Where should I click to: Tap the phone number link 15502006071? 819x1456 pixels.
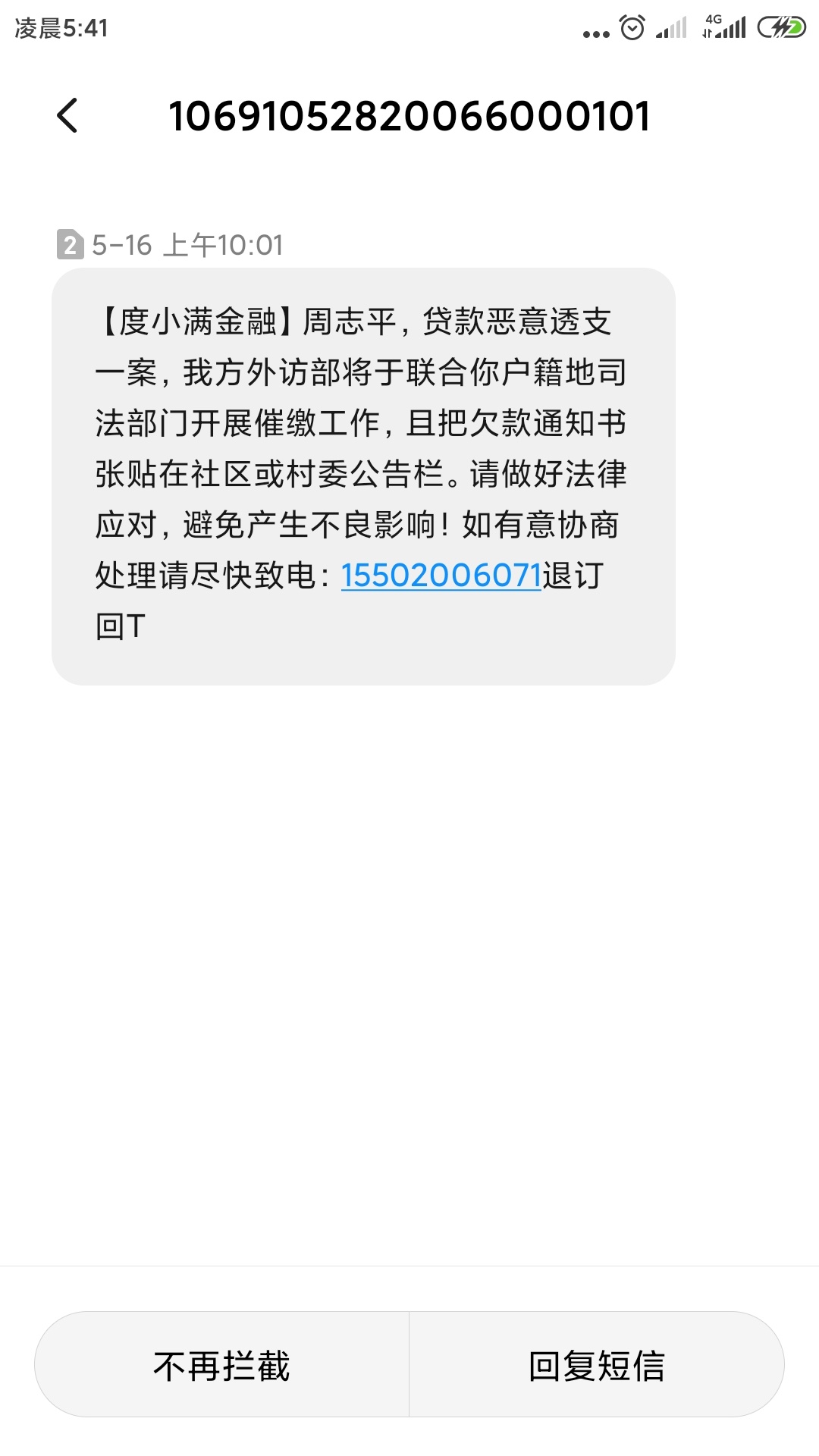pyautogui.click(x=441, y=576)
